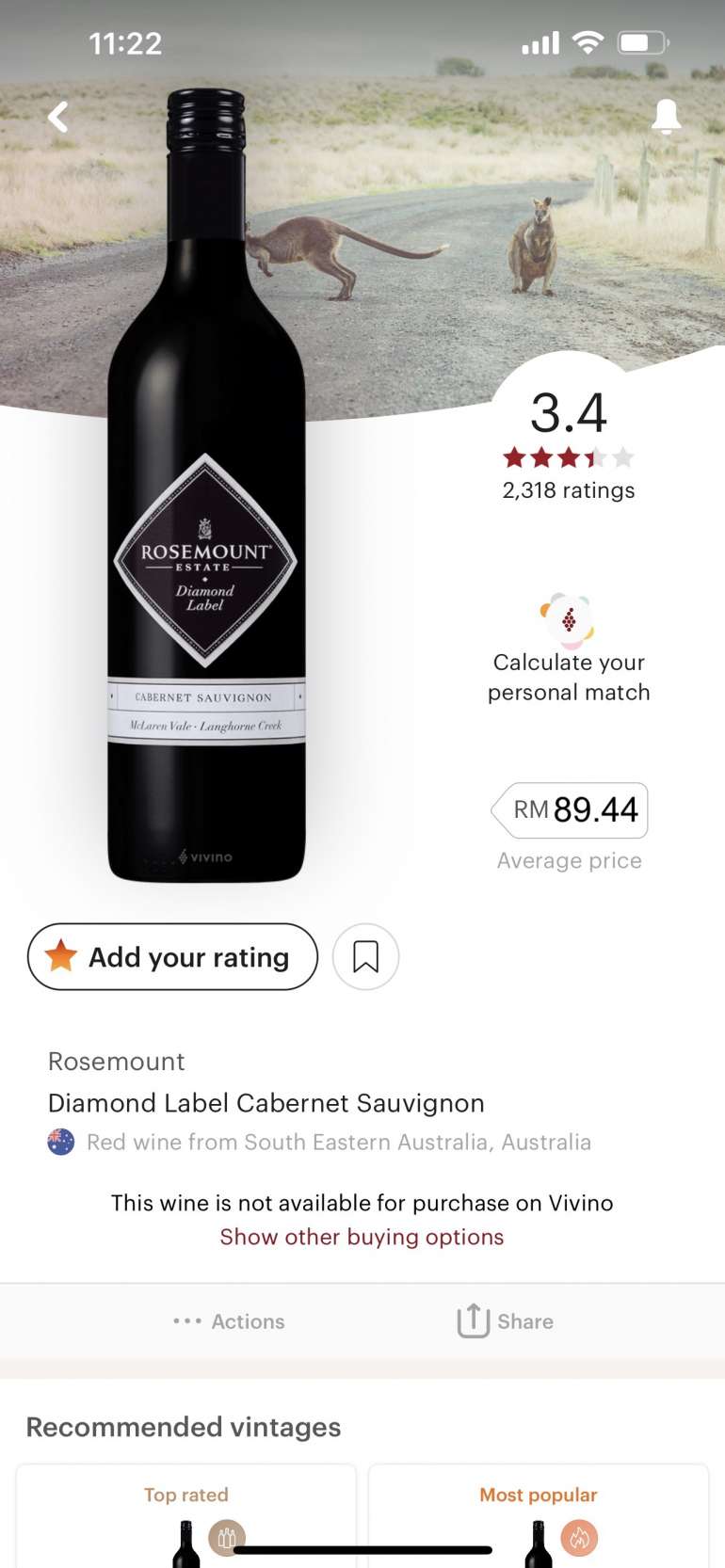The image size is (725, 1568).
Task: Tap the wine glasses icon on Top rated card
Action: pos(225,1537)
